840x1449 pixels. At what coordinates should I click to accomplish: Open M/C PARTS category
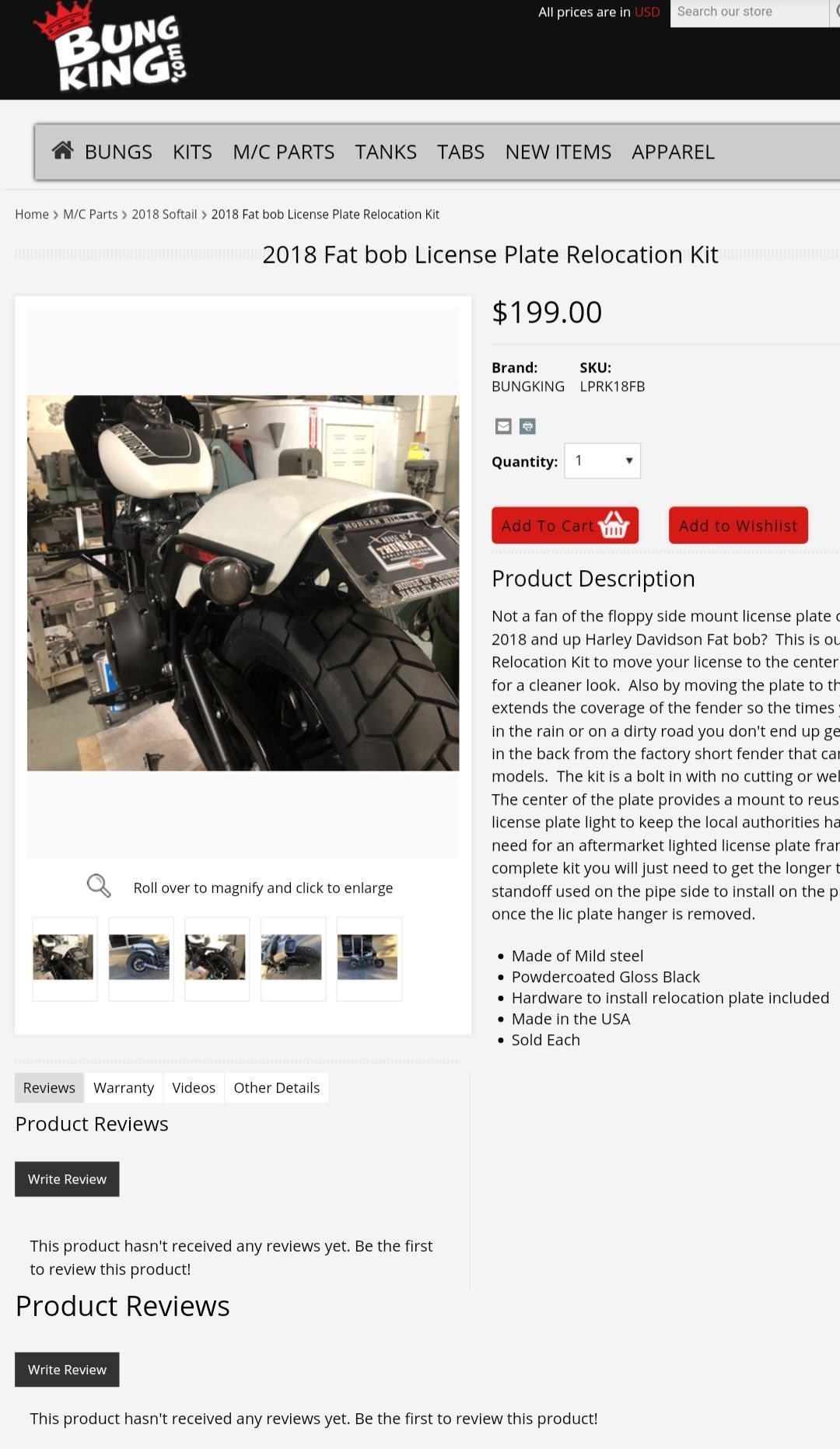tap(283, 152)
